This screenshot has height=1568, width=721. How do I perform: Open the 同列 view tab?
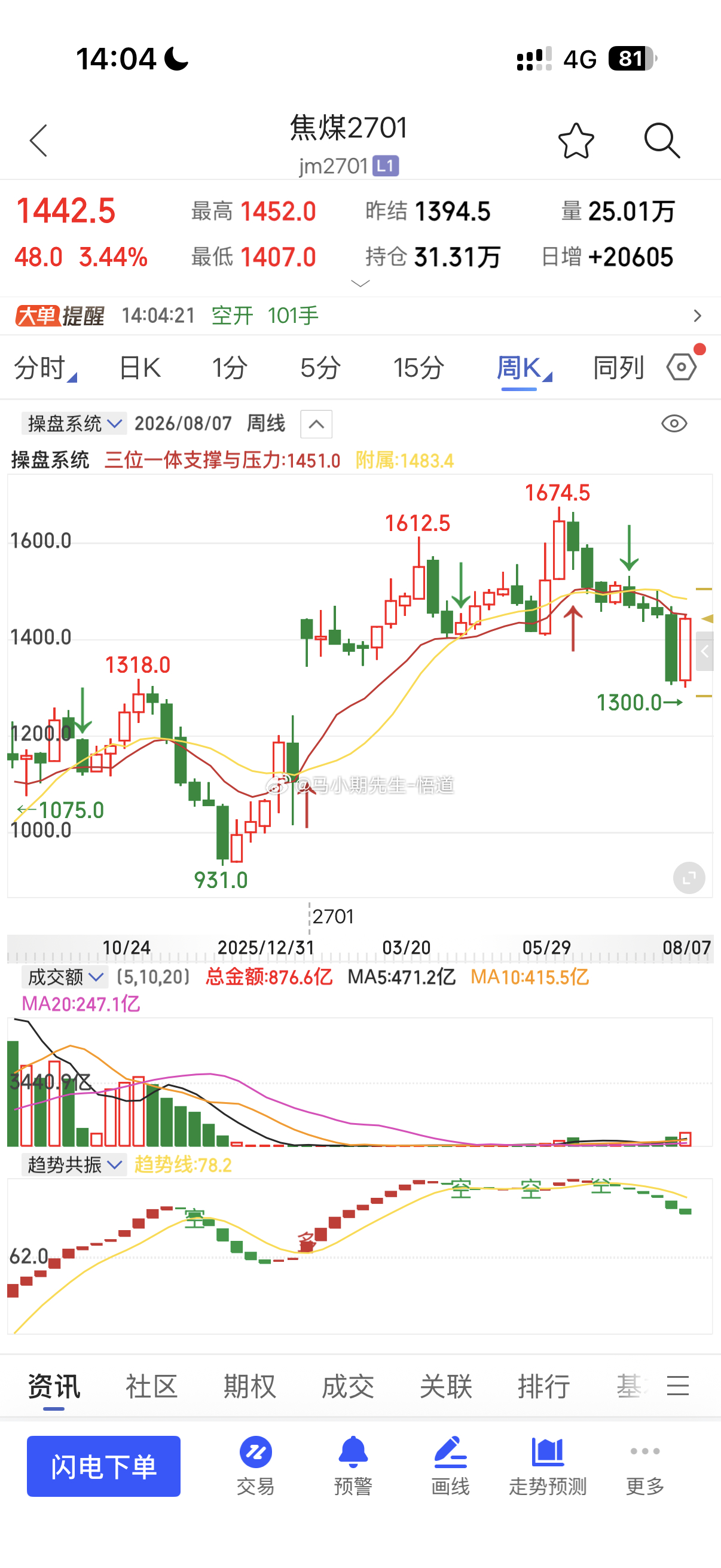(x=618, y=368)
